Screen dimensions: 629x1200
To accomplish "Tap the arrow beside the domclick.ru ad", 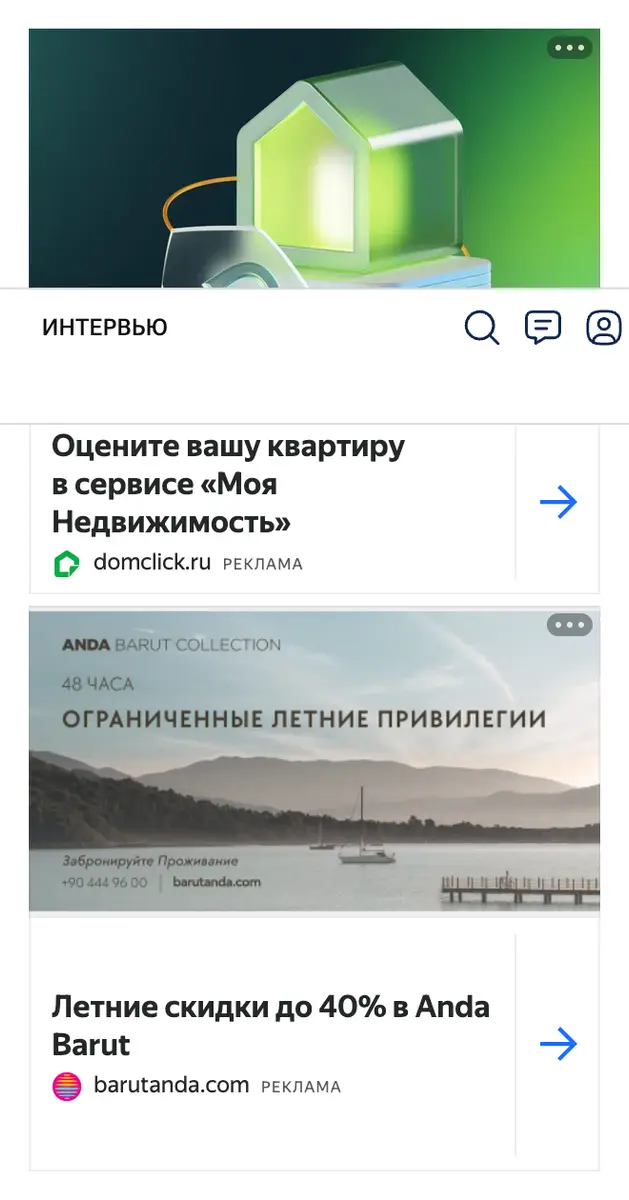I will (558, 502).
